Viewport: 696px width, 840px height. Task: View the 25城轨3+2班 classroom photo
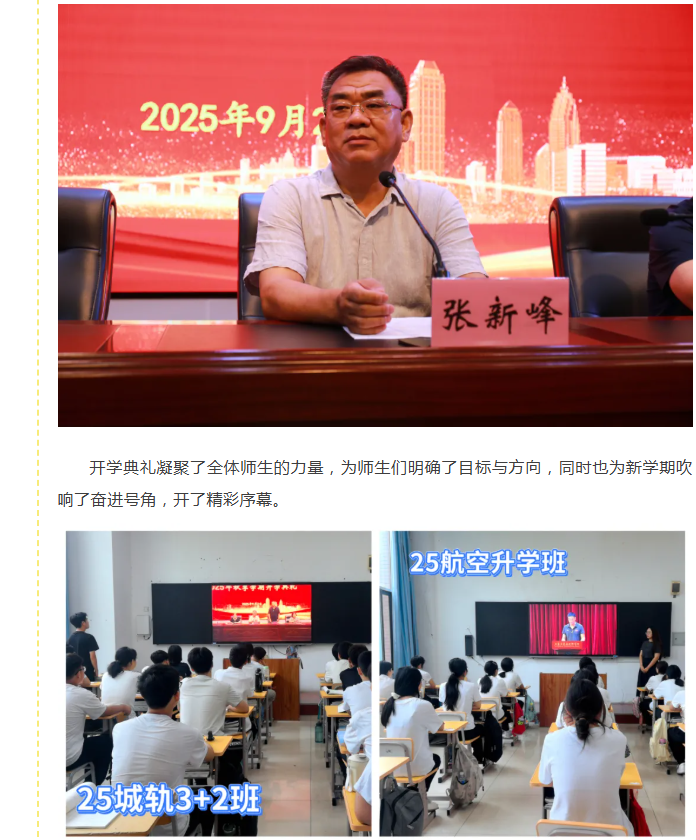[218, 683]
